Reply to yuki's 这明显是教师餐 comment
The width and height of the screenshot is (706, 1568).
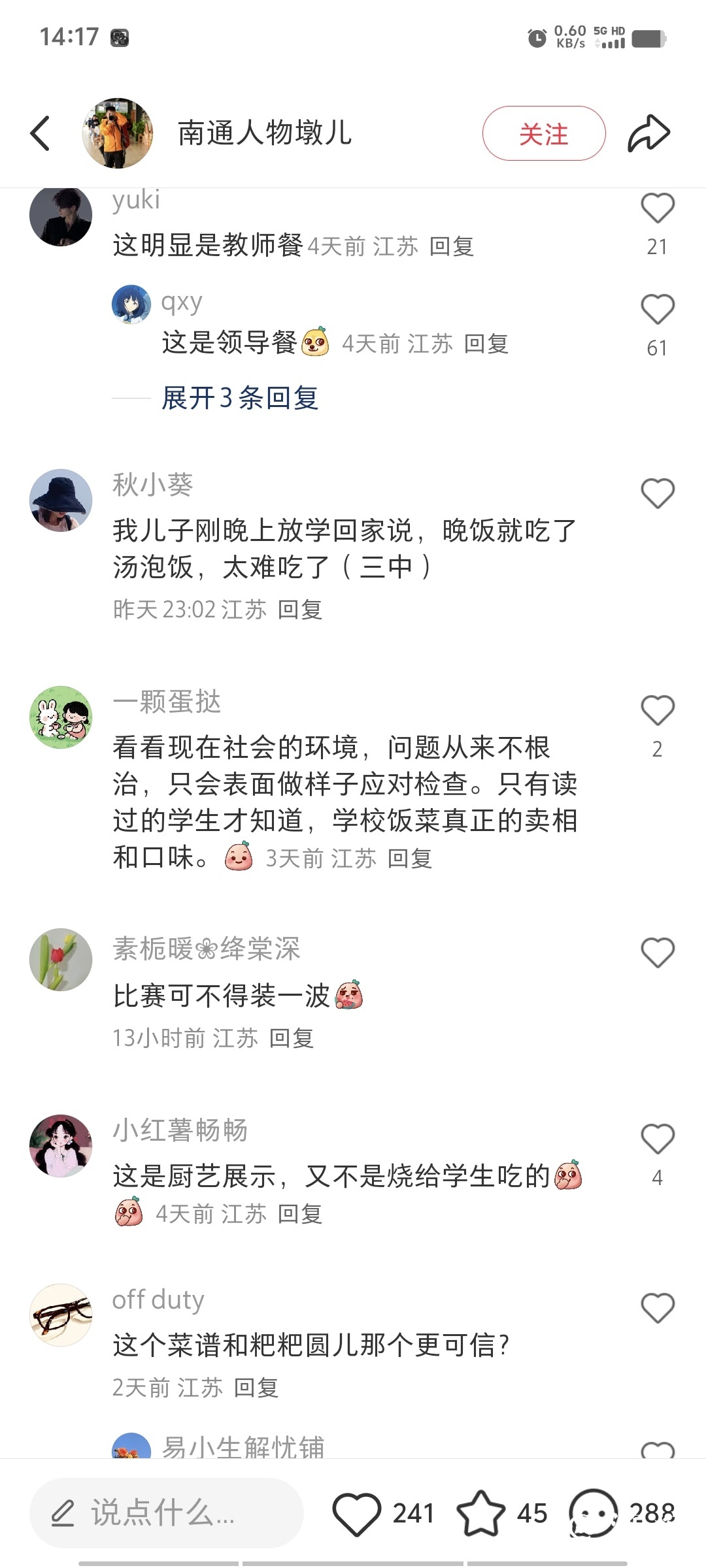452,246
